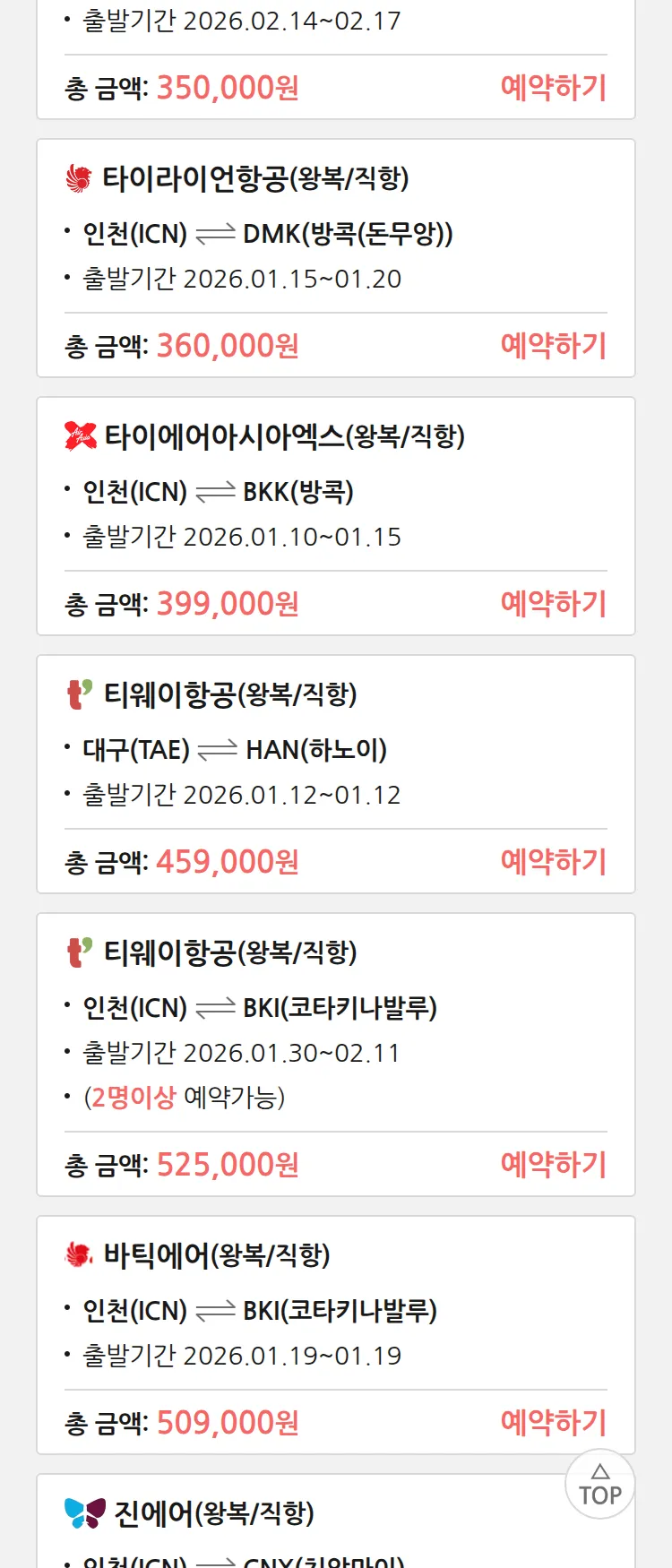Tap 예약하기 for the 350,000원 fare
This screenshot has width=672, height=1568.
pyautogui.click(x=553, y=88)
